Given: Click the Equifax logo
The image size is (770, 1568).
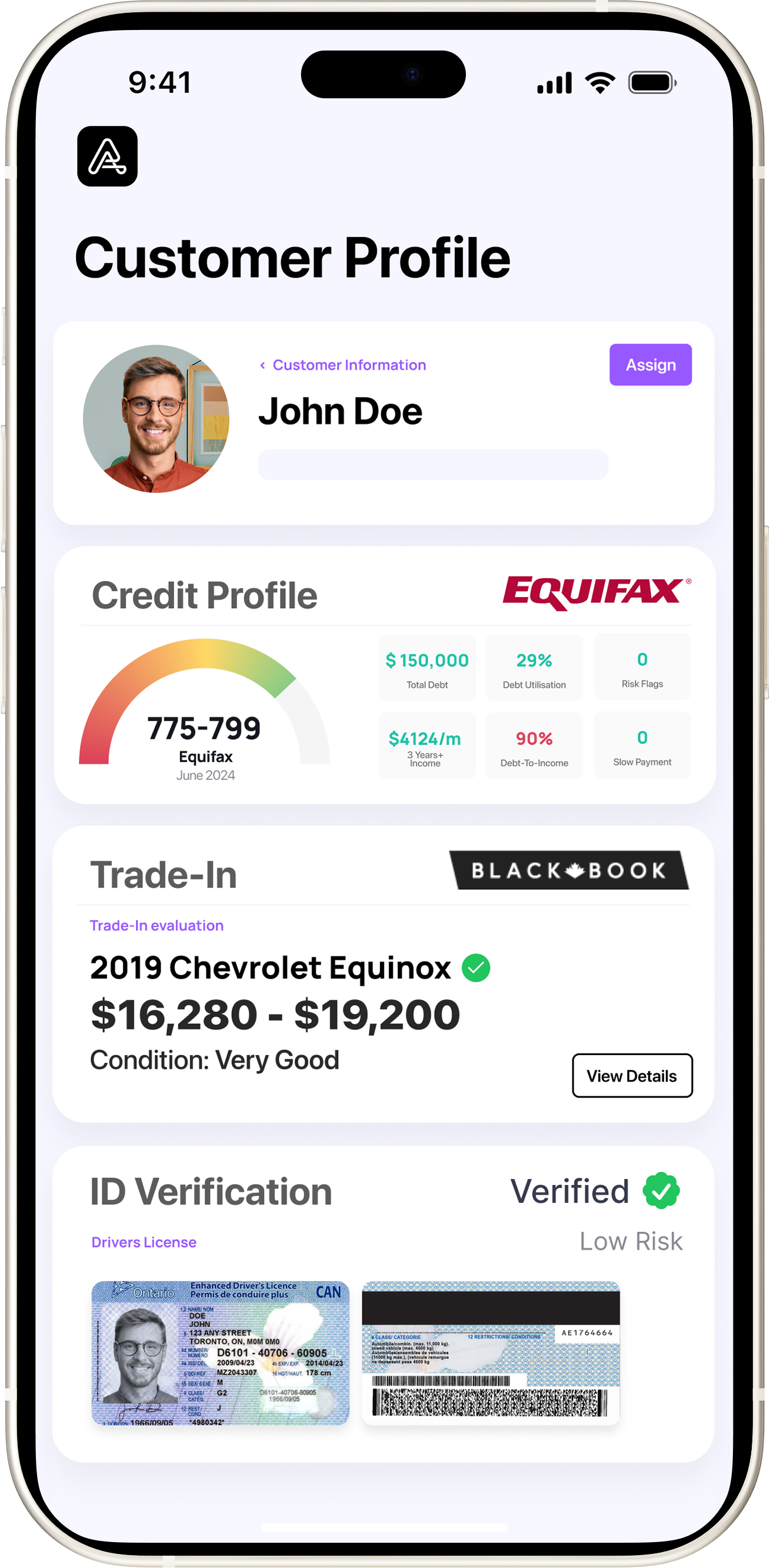Looking at the screenshot, I should click(594, 591).
